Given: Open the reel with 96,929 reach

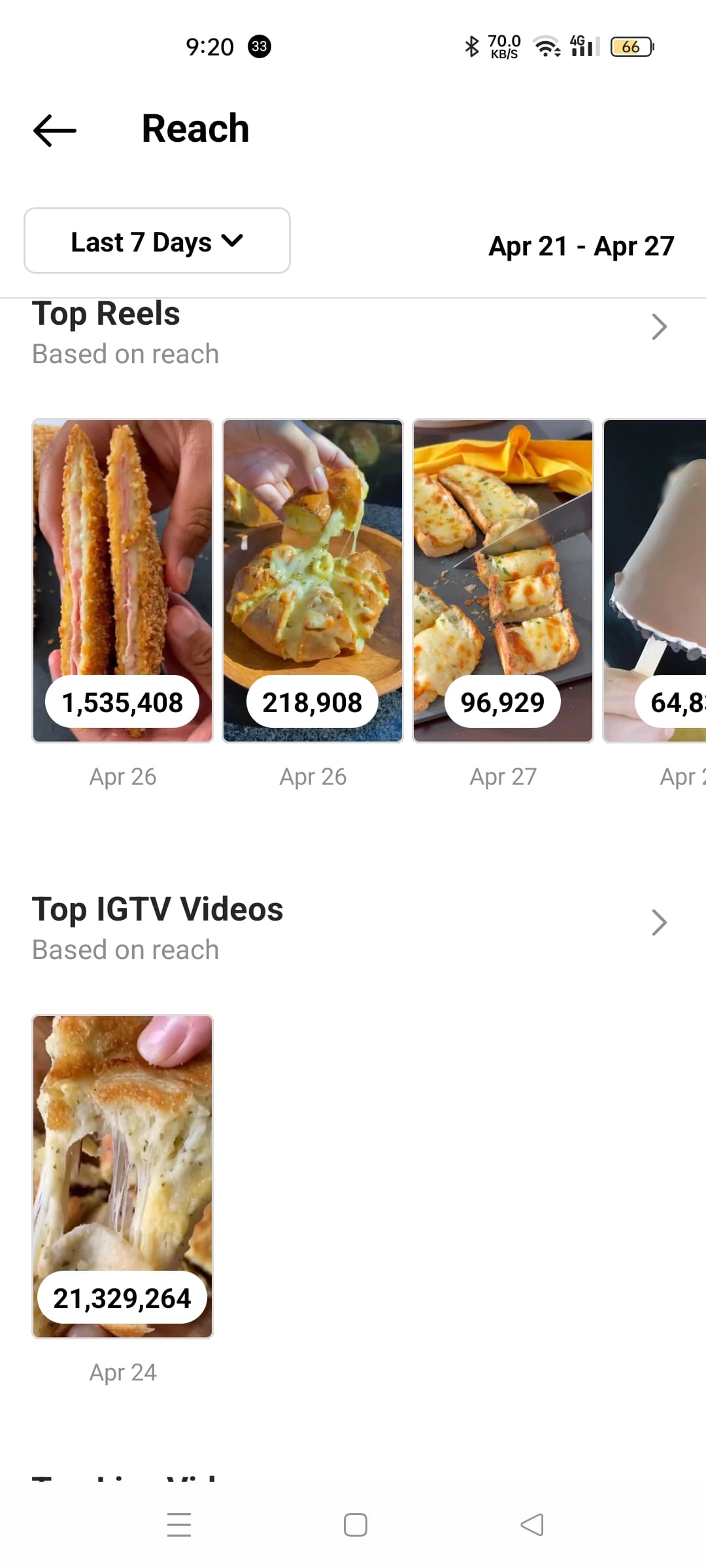Looking at the screenshot, I should click(x=503, y=580).
